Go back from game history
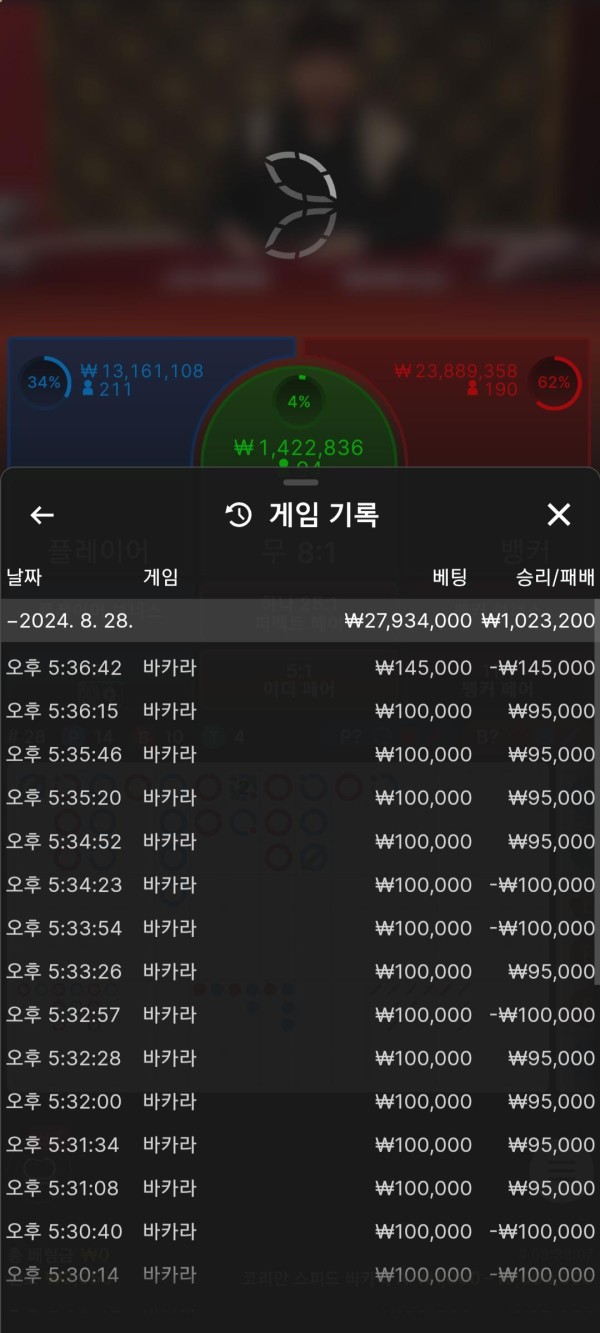 click(x=42, y=515)
